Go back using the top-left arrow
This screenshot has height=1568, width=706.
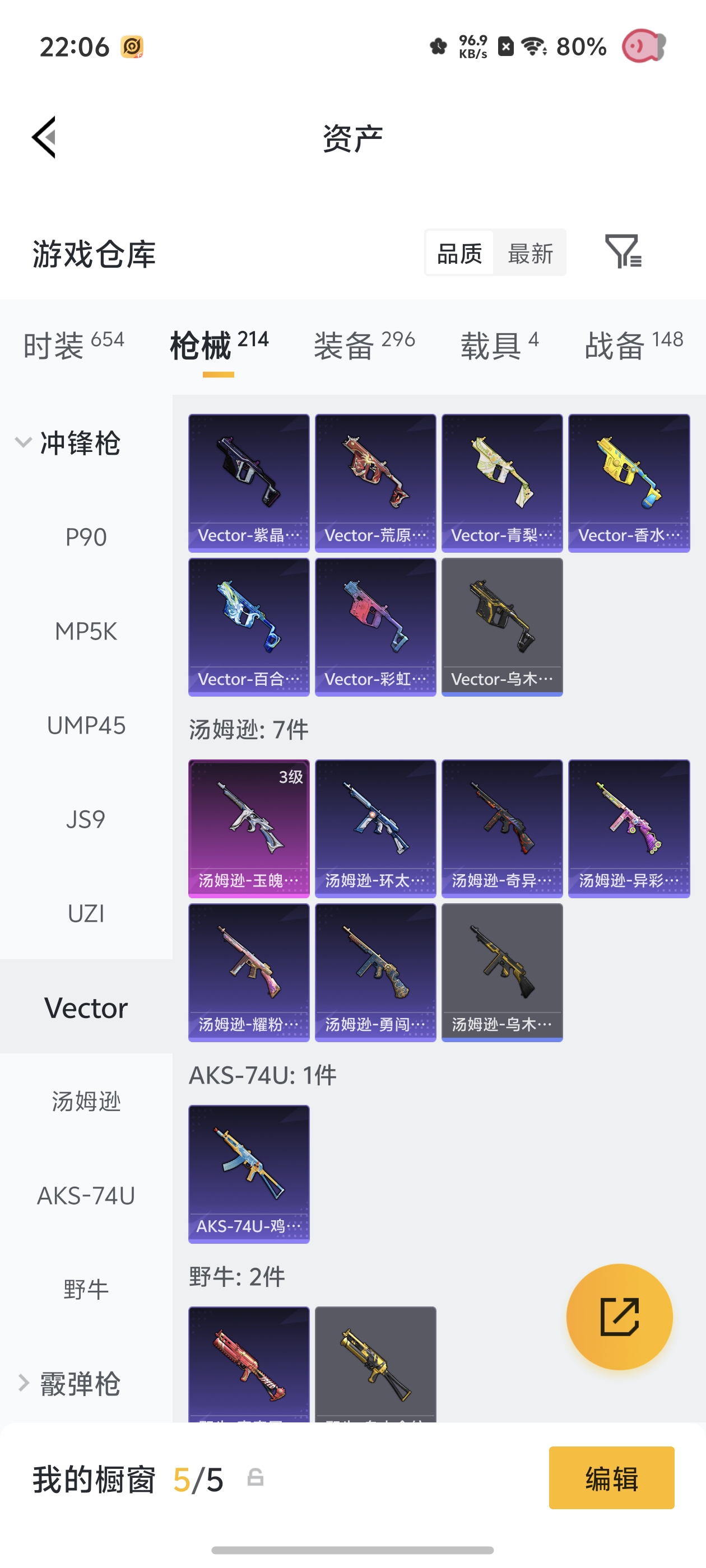[x=44, y=137]
